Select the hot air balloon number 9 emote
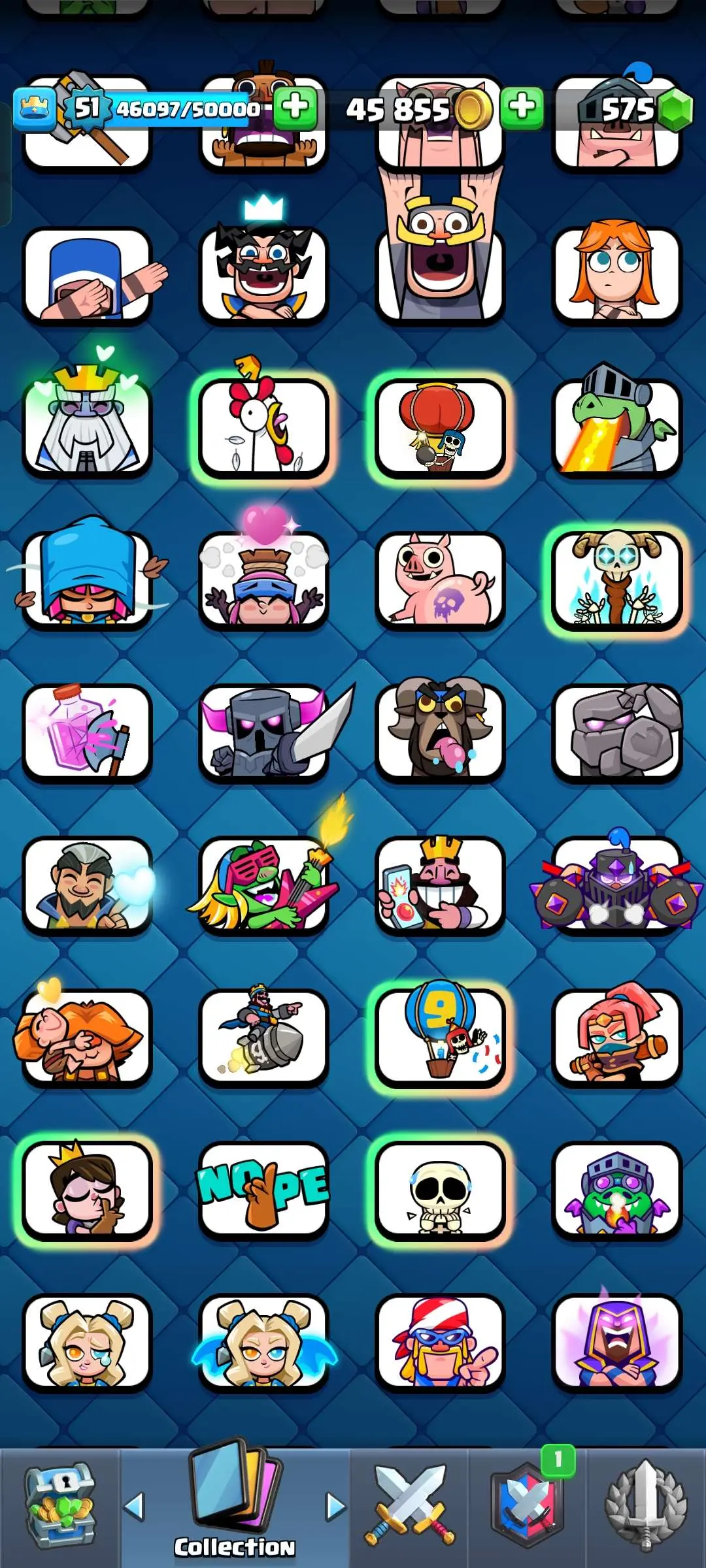The width and height of the screenshot is (706, 1568). click(440, 1037)
